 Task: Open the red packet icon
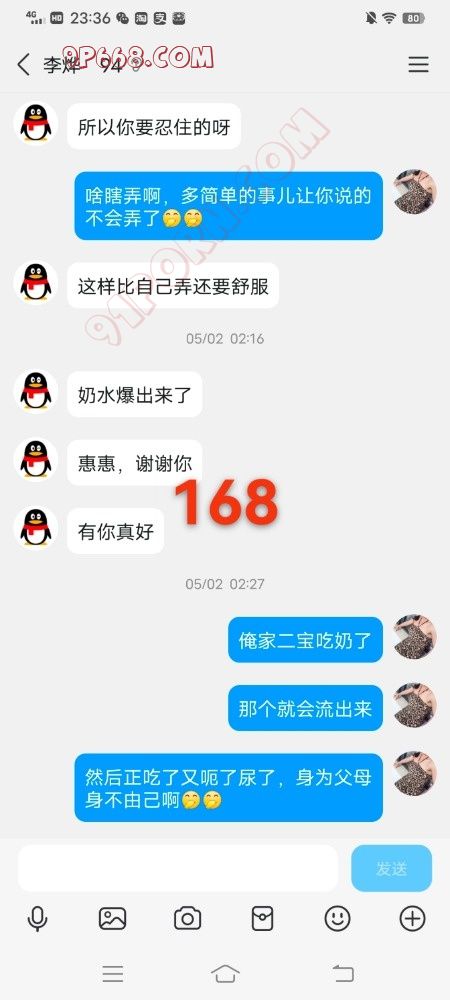click(x=263, y=919)
